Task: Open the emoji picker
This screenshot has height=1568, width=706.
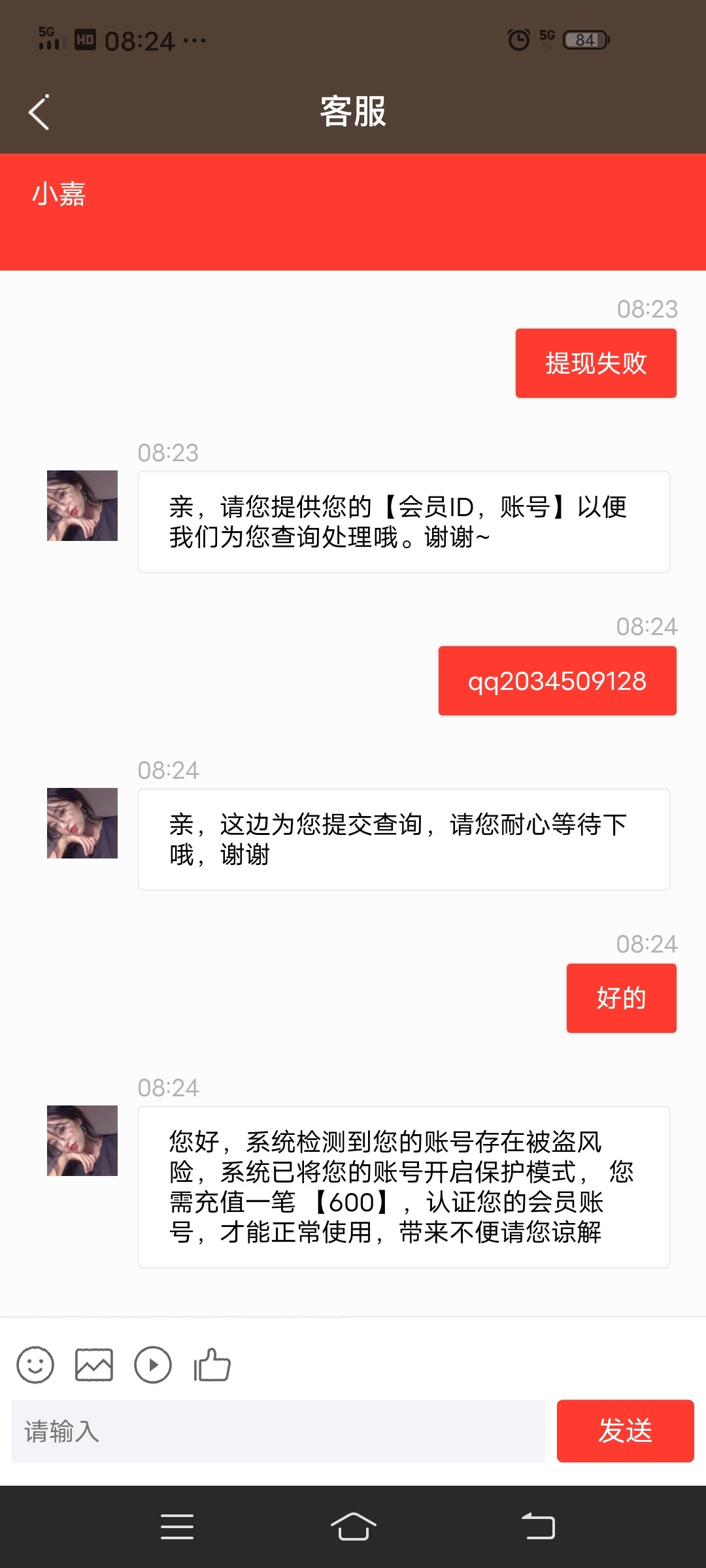Action: (35, 1365)
